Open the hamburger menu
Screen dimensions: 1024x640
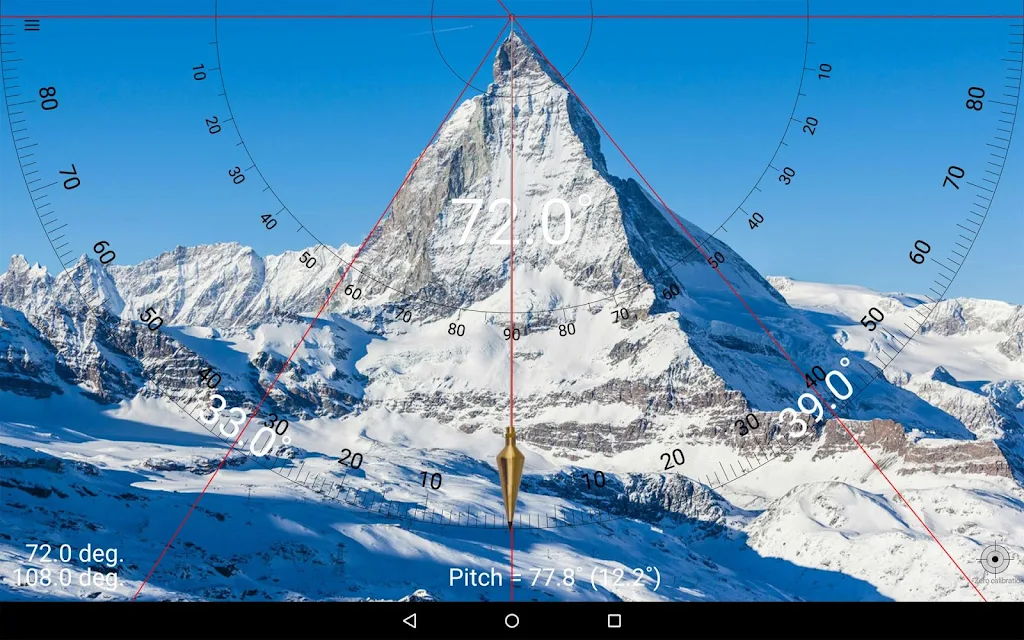pos(32,25)
